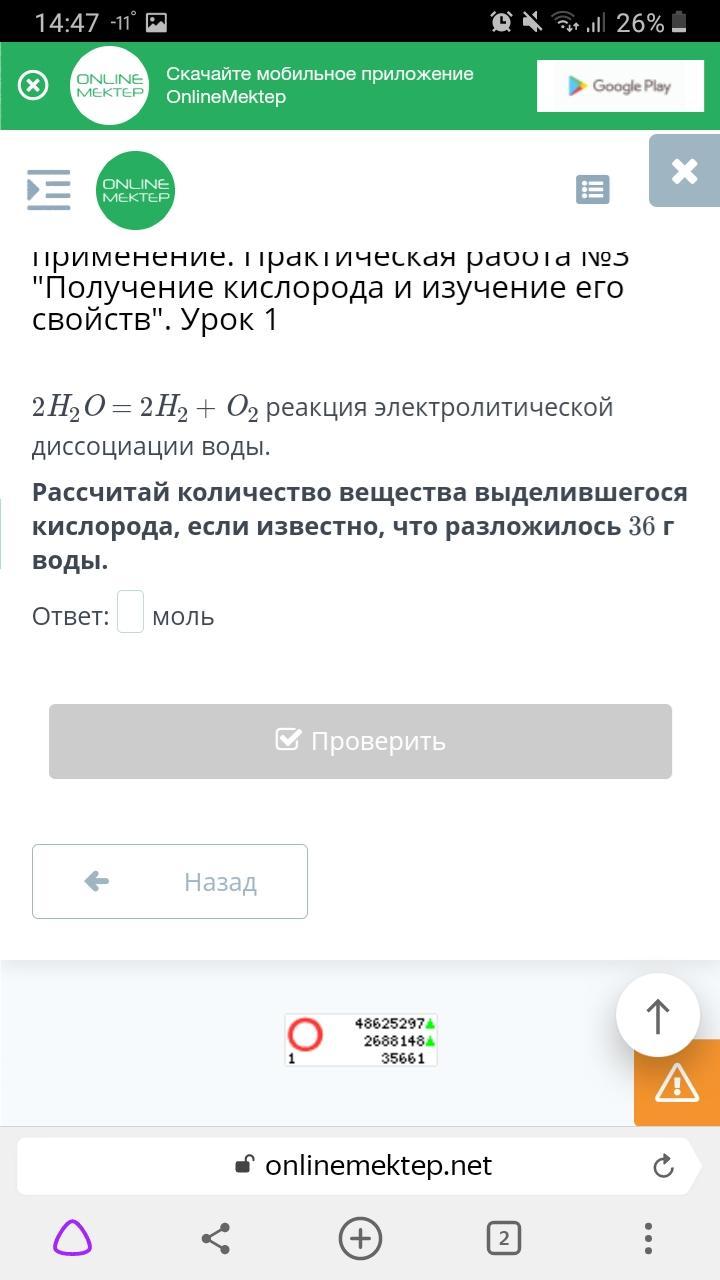The width and height of the screenshot is (720, 1280).
Task: Tap the Проверить check button
Action: [360, 741]
